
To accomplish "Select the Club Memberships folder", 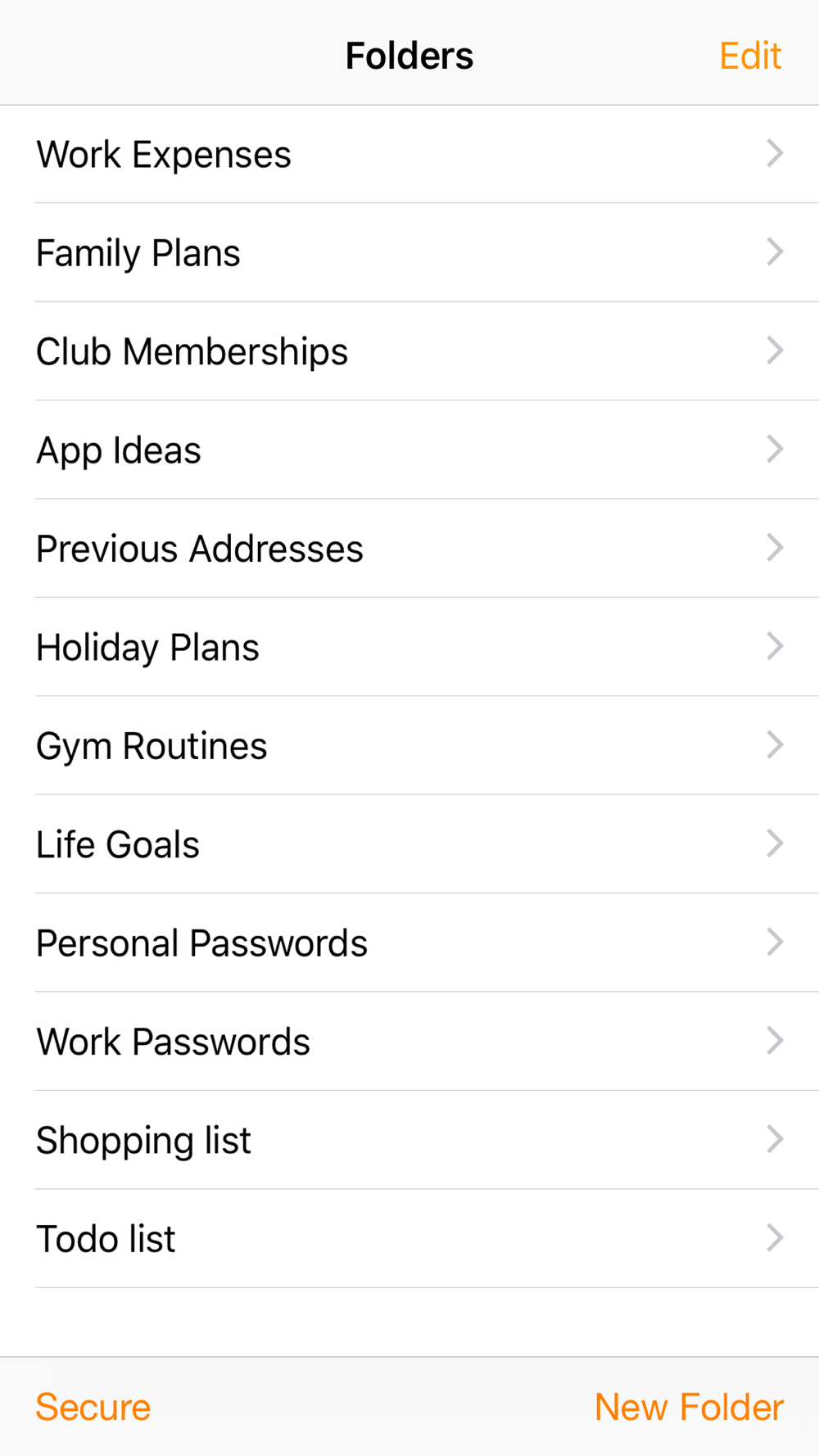I will 409,351.
